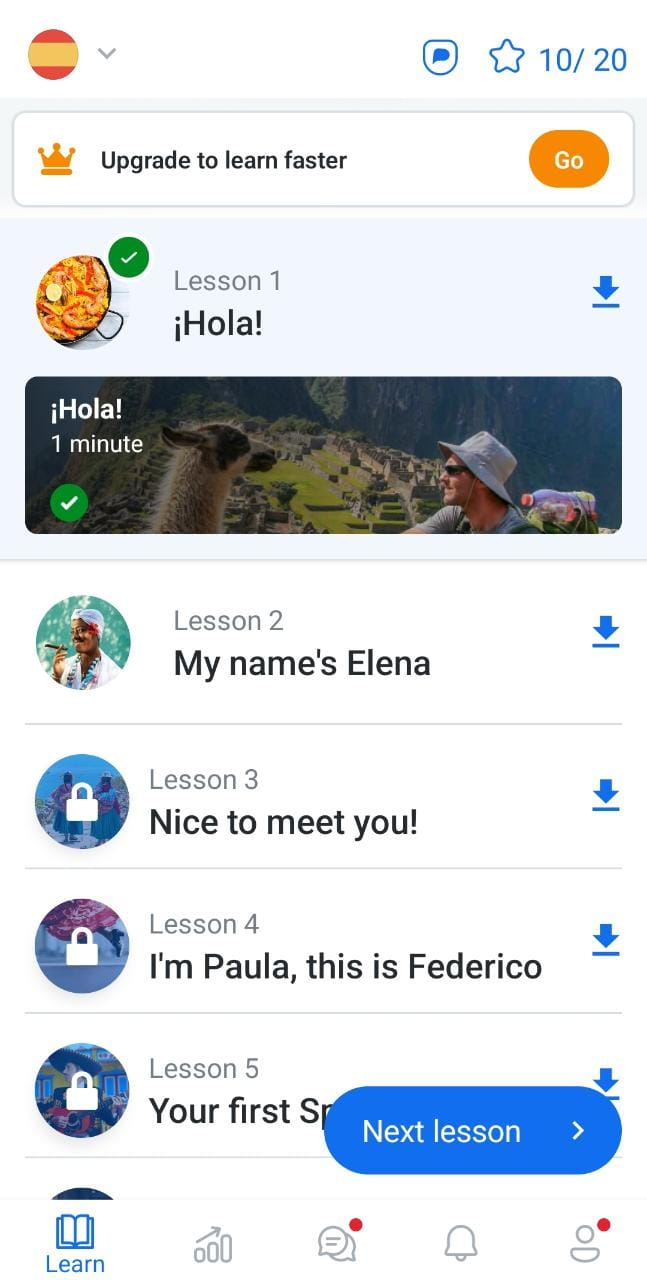Open the Spanish flag language selector
Screen dimensions: 647x1280
point(72,55)
